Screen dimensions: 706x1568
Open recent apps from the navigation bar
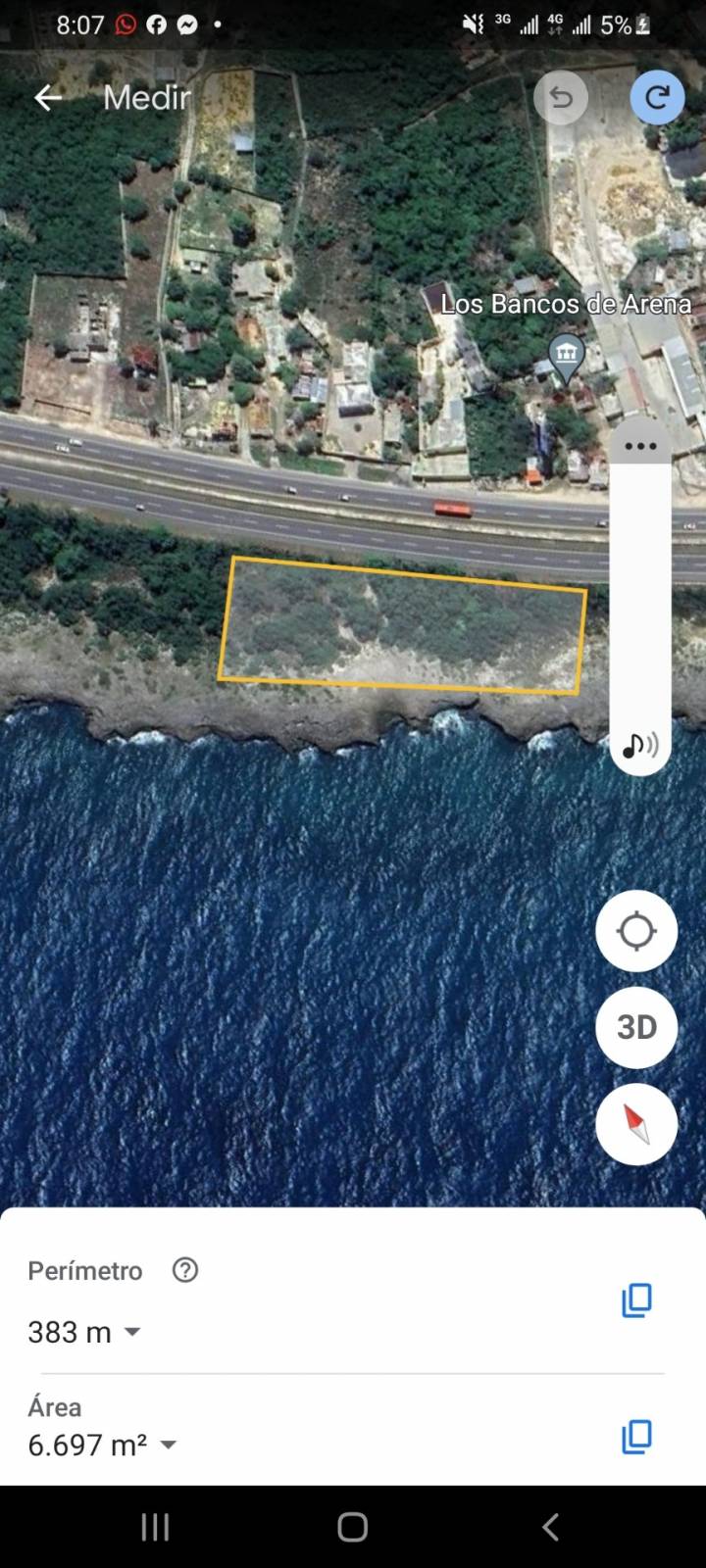tap(155, 1527)
